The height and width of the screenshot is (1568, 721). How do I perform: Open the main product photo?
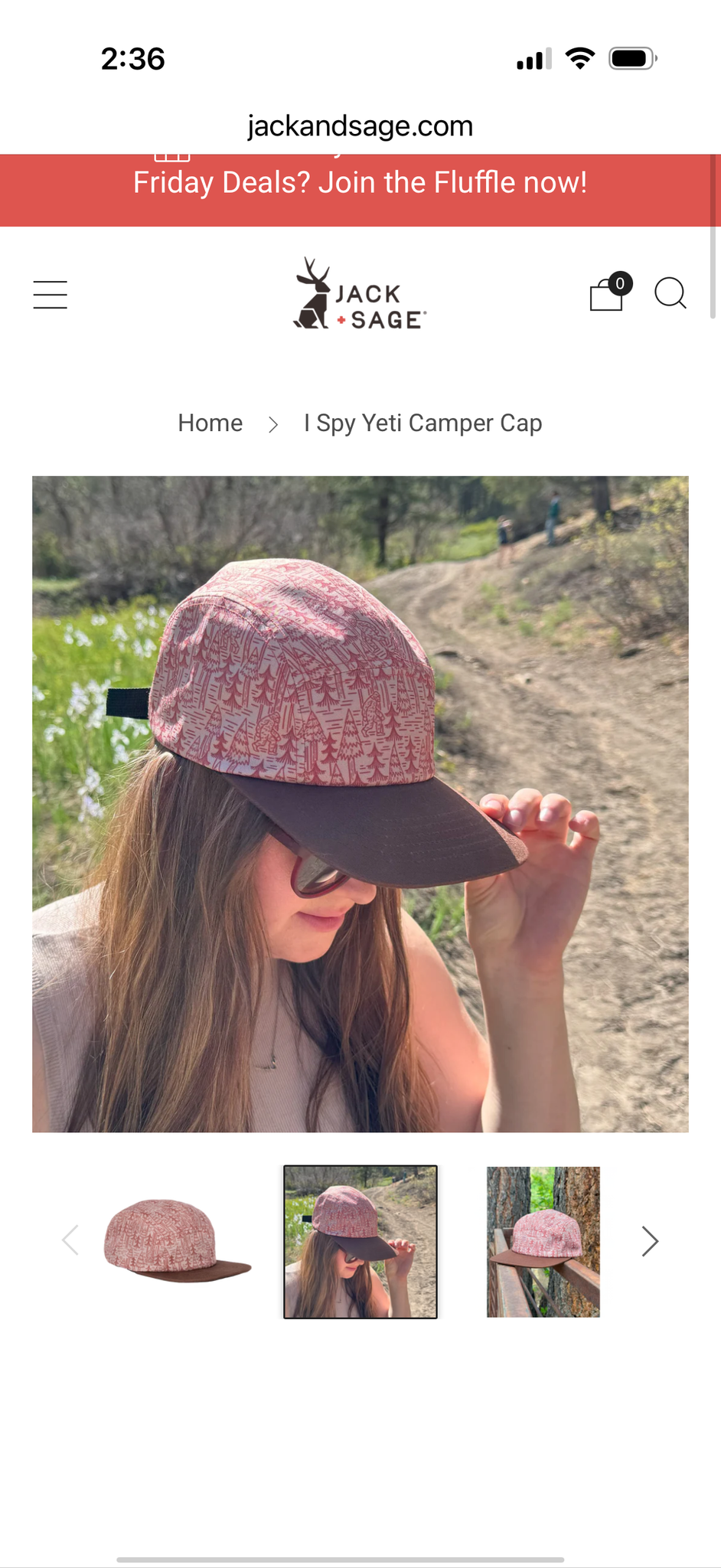click(x=360, y=804)
